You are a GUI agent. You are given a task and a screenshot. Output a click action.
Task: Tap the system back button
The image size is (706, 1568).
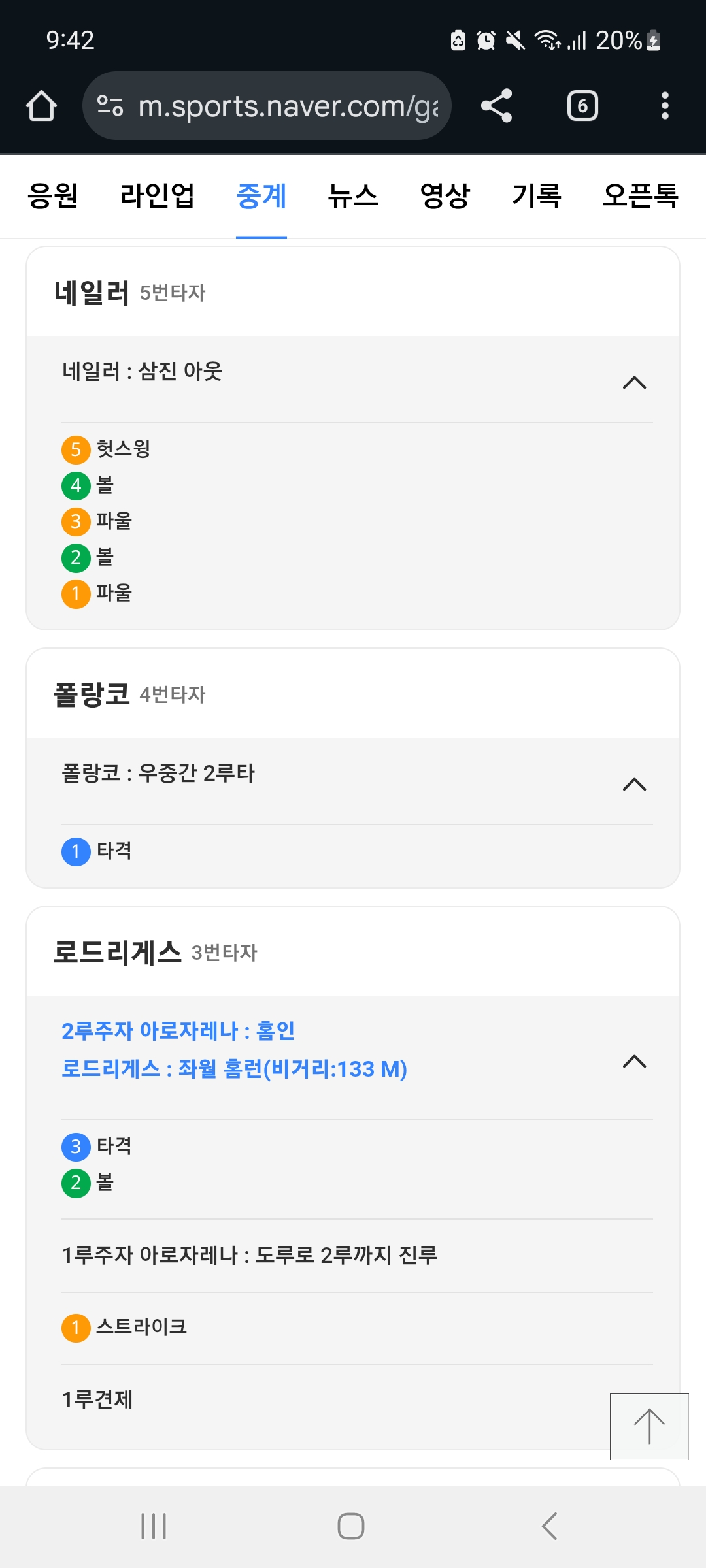coord(550,1526)
